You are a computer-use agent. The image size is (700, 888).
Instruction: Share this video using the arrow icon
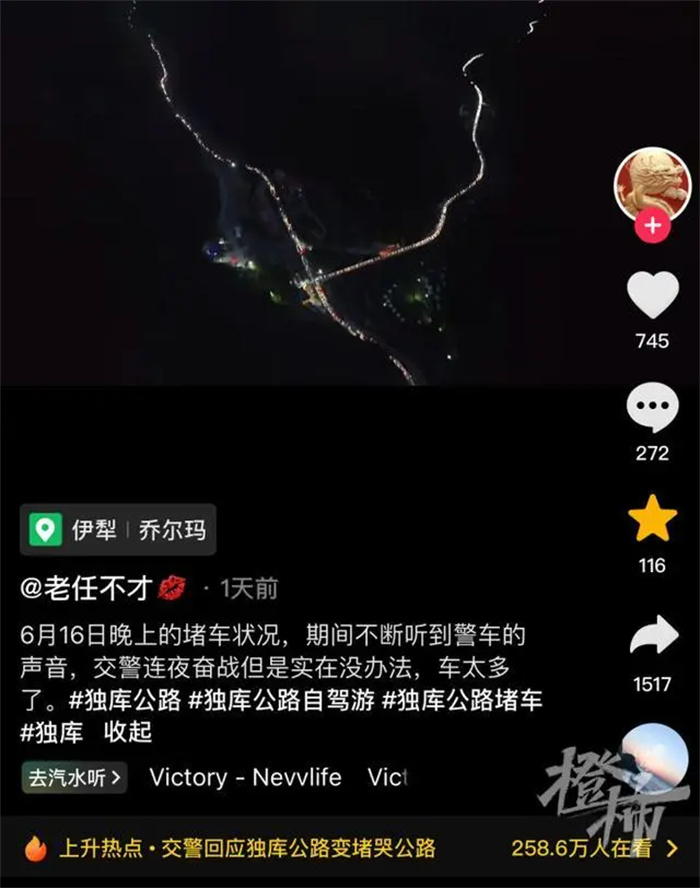click(x=652, y=637)
